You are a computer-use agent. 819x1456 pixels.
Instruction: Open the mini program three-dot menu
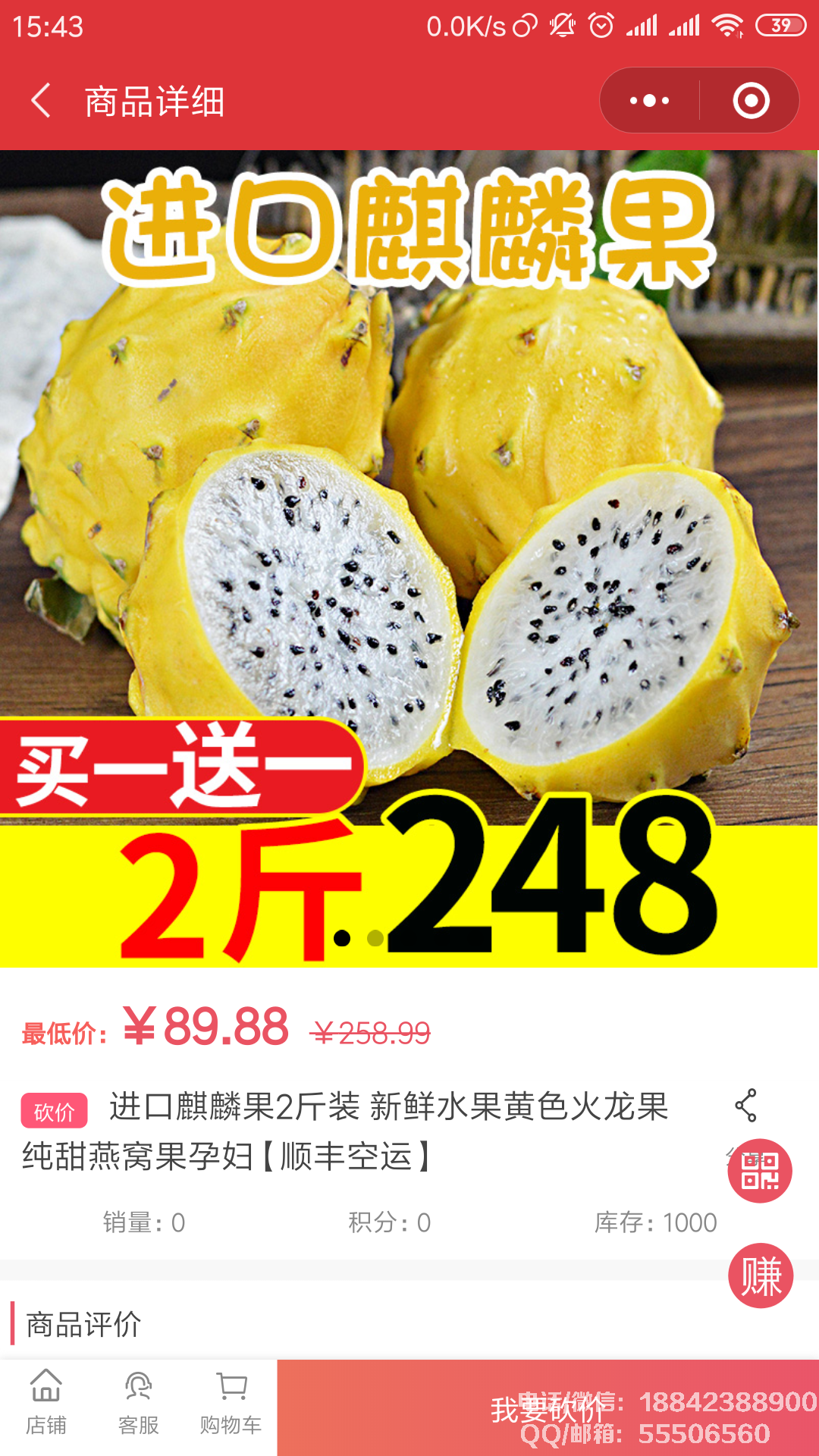(x=650, y=101)
